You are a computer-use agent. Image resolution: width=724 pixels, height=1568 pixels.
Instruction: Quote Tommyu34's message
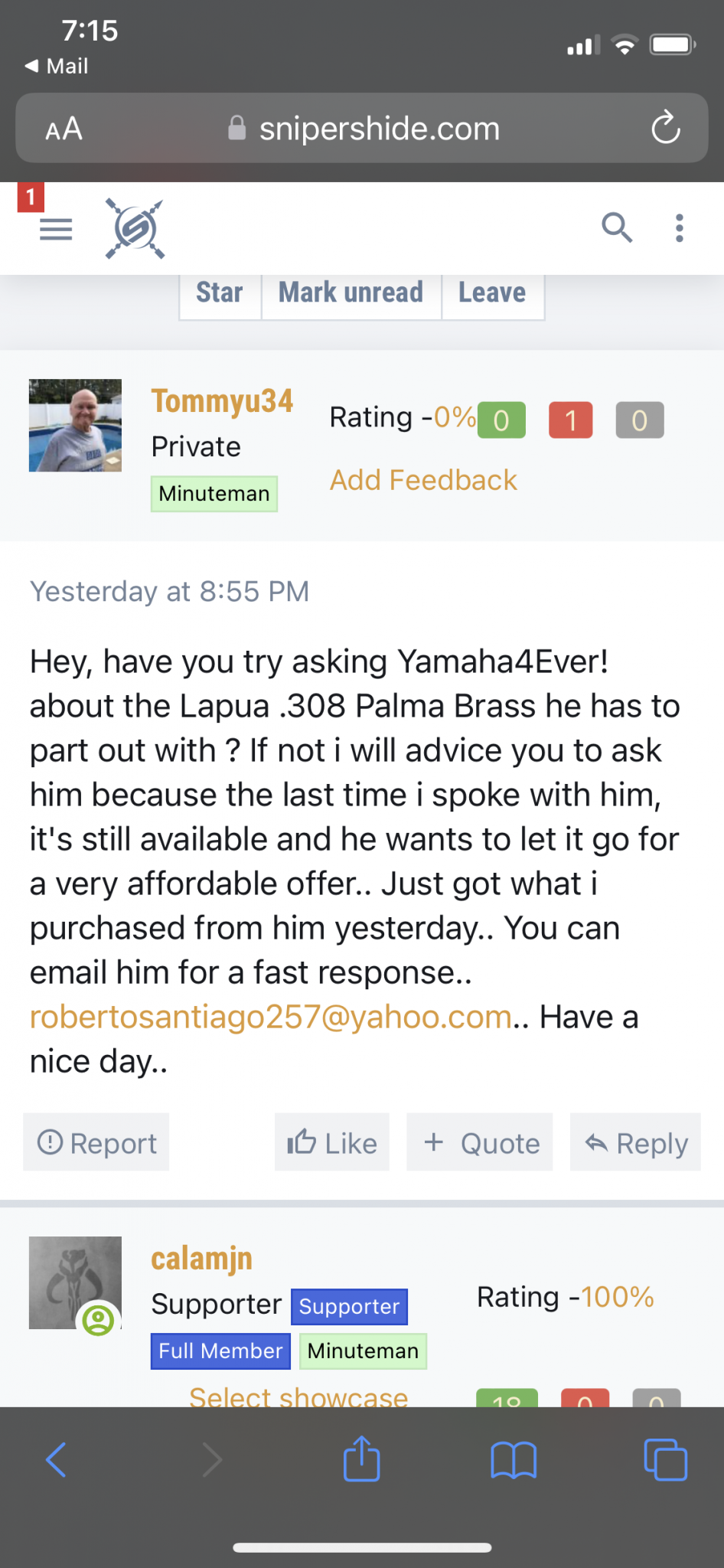480,1142
